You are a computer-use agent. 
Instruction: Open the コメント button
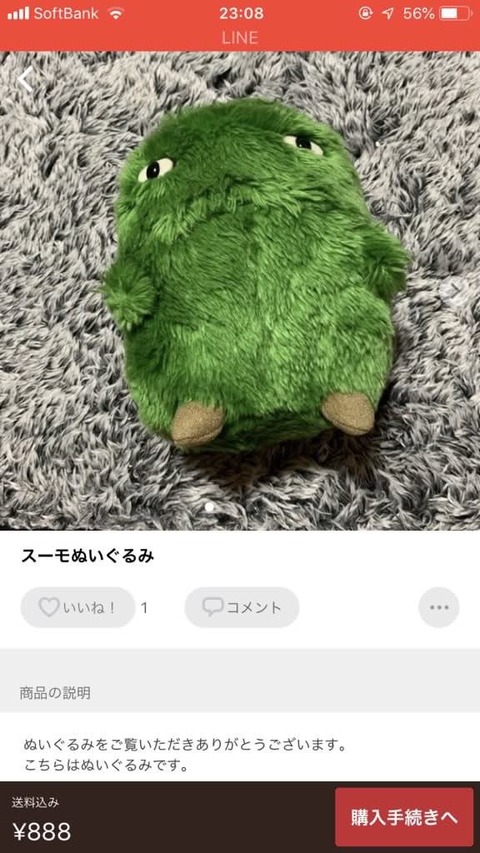coord(242,607)
